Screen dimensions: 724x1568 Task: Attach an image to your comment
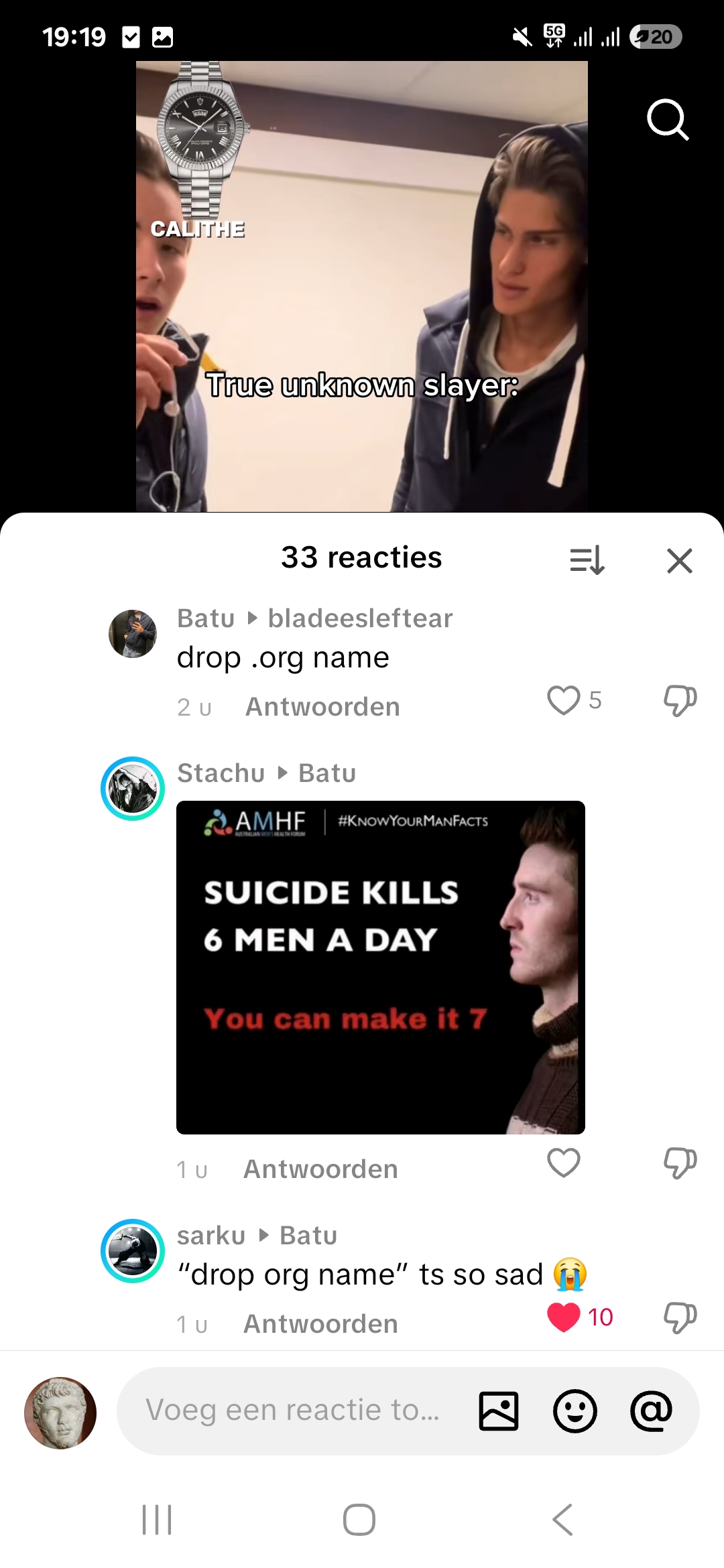point(499,1411)
